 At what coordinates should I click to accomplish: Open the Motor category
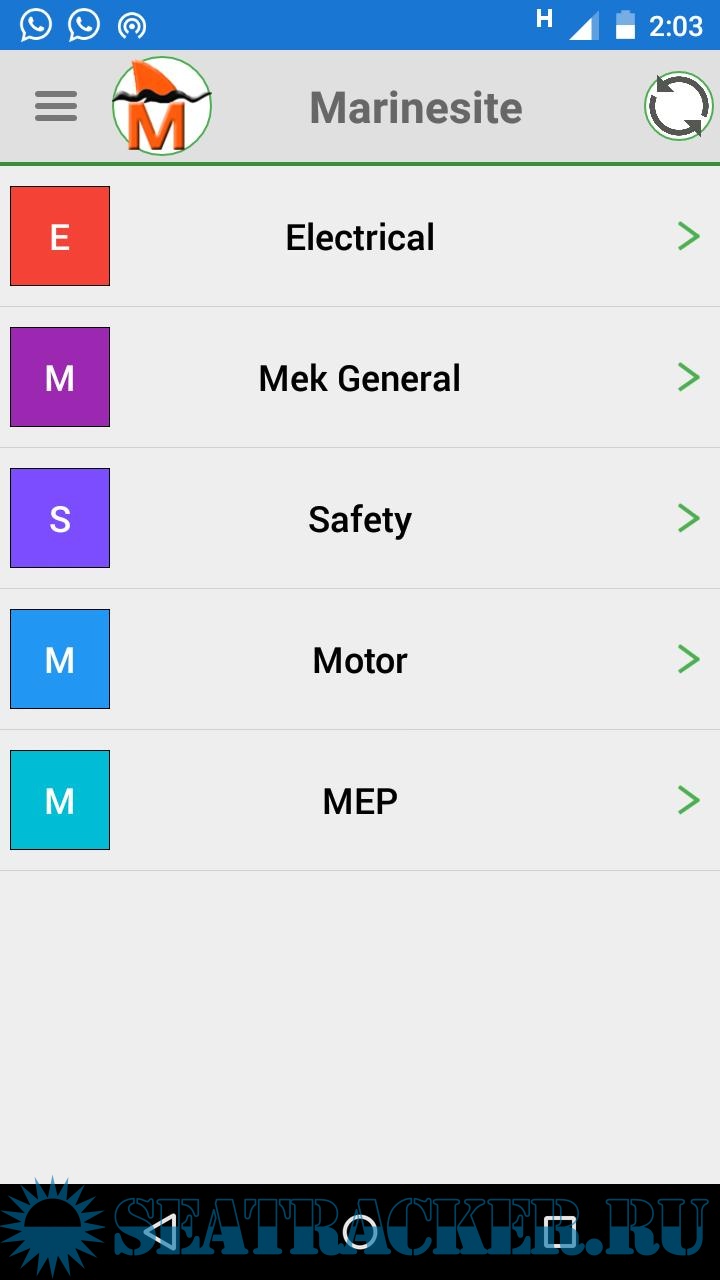point(360,660)
